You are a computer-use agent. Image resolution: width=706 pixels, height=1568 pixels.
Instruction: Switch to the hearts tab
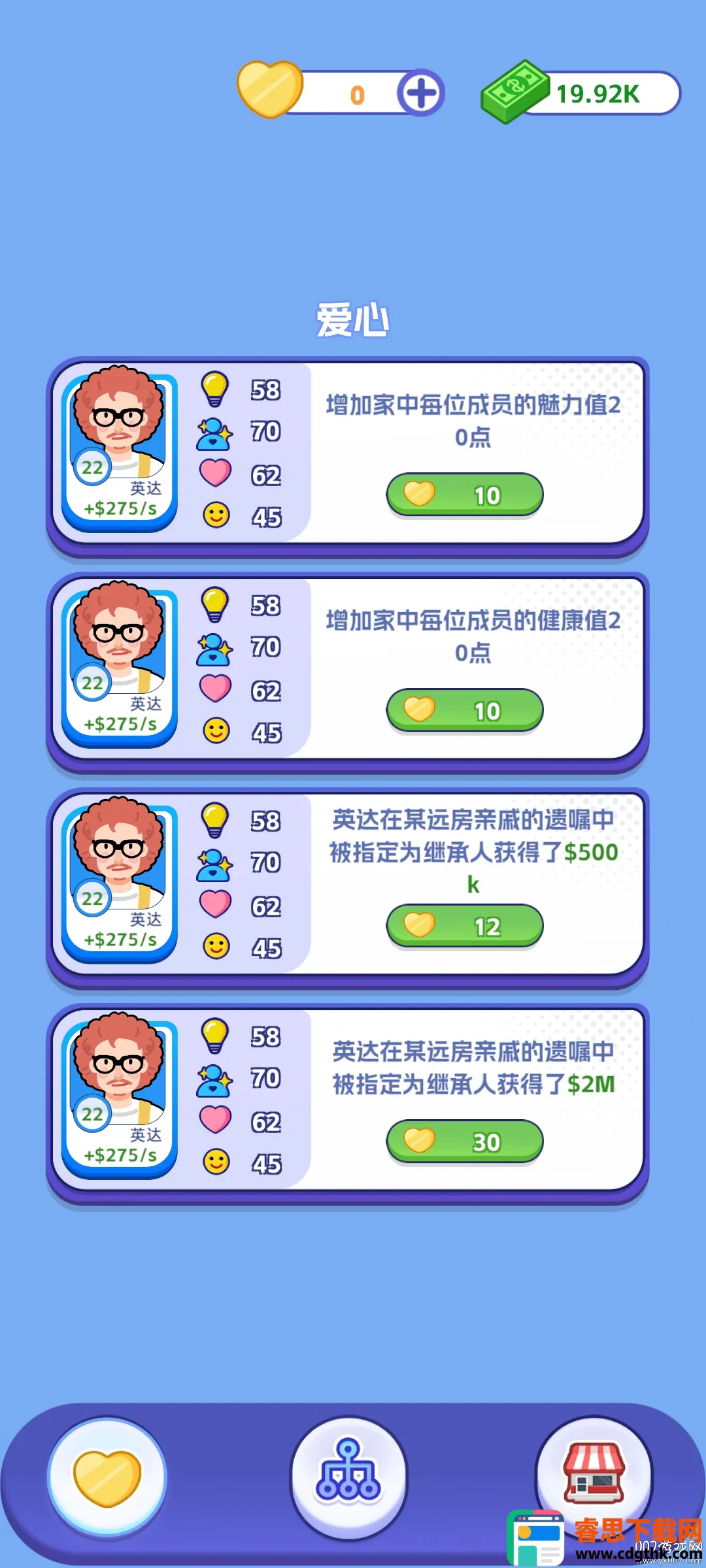pos(107,1478)
